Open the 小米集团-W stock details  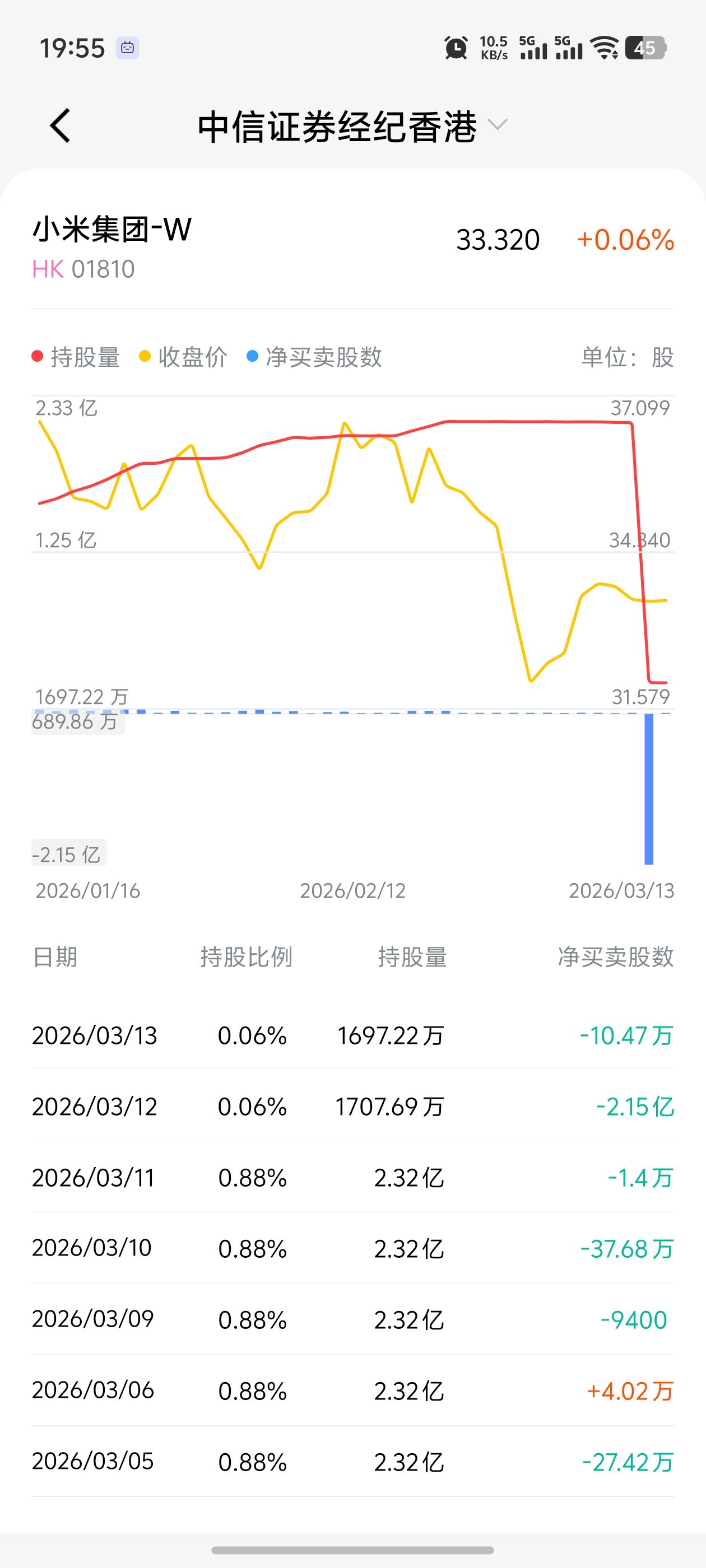point(112,230)
